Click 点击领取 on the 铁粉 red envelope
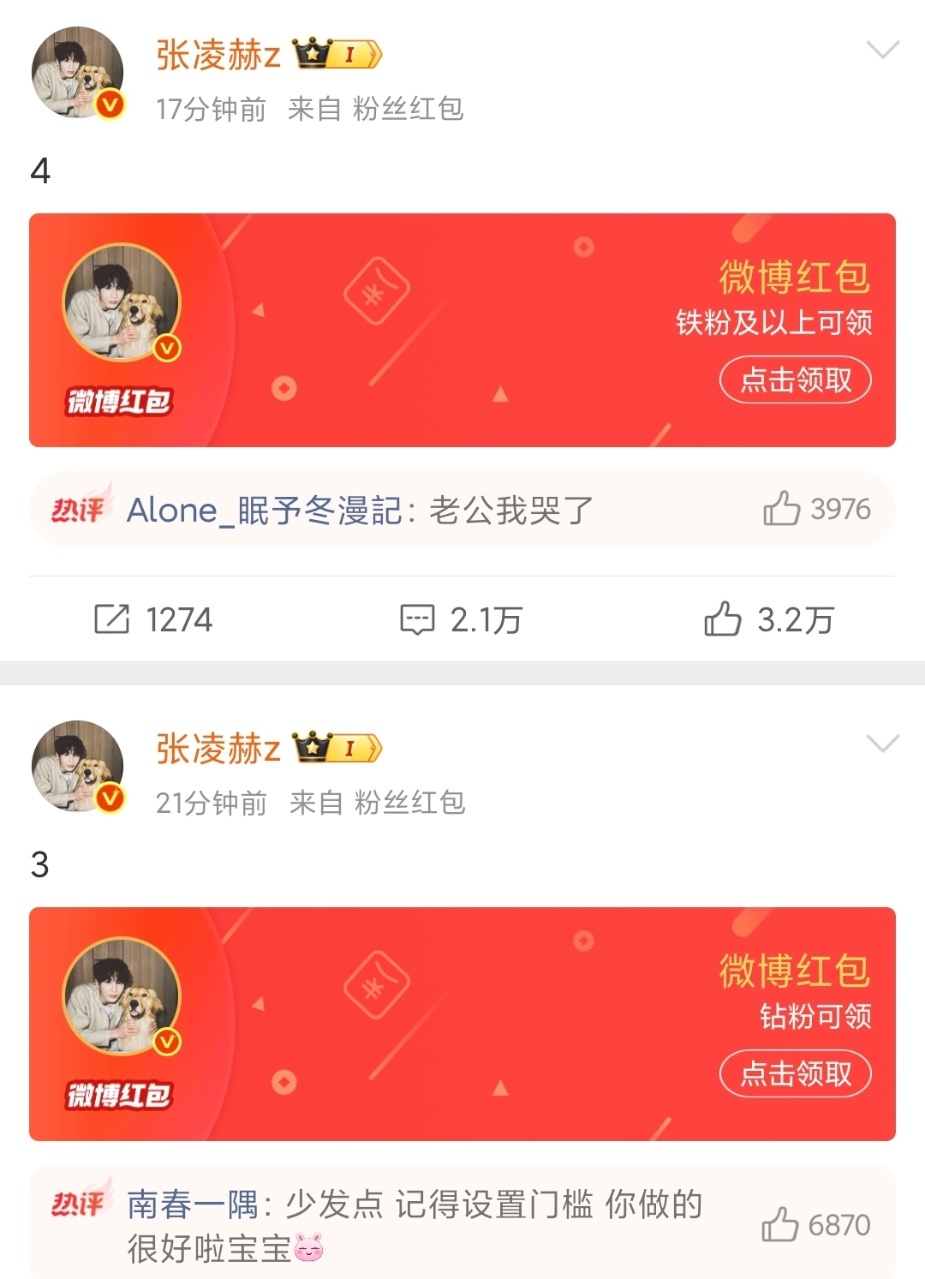The height and width of the screenshot is (1279, 925). point(795,380)
